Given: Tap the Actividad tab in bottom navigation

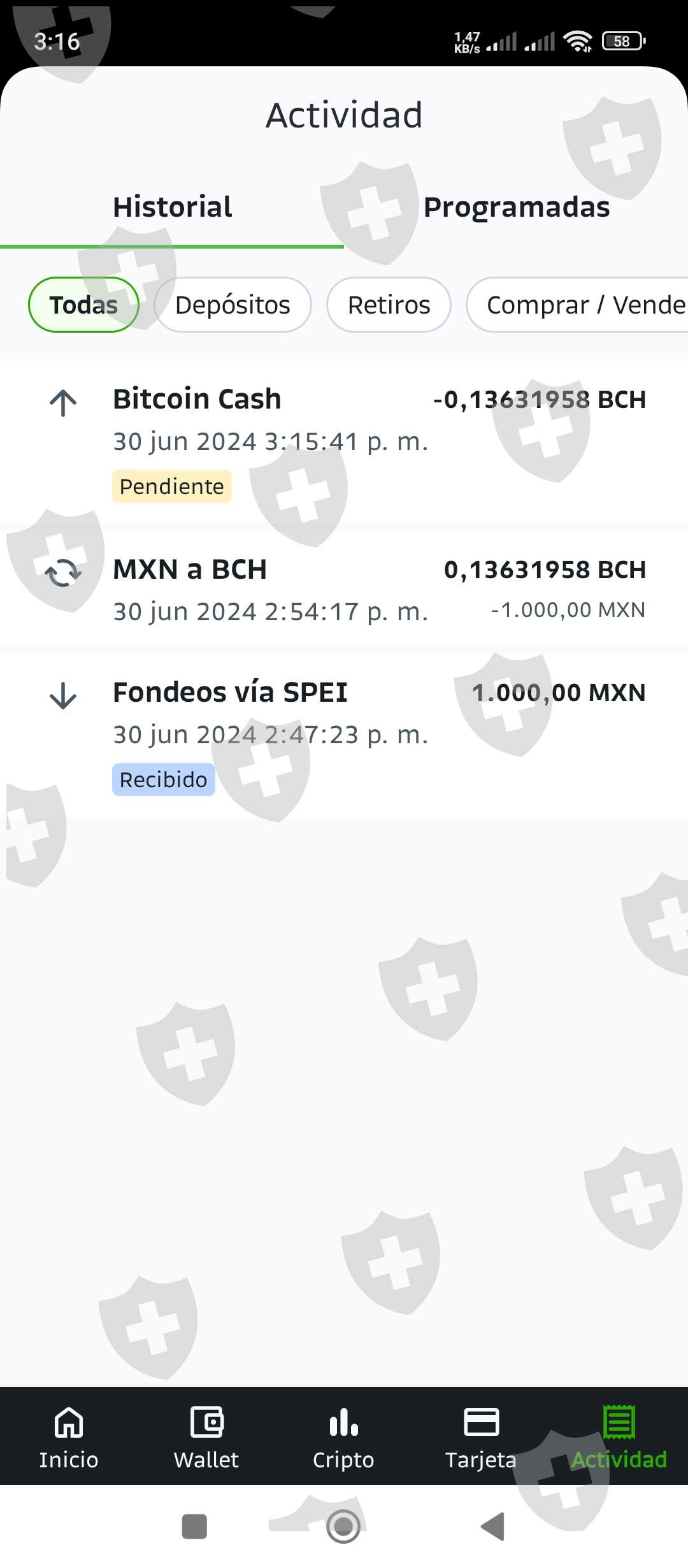Looking at the screenshot, I should pyautogui.click(x=619, y=1435).
